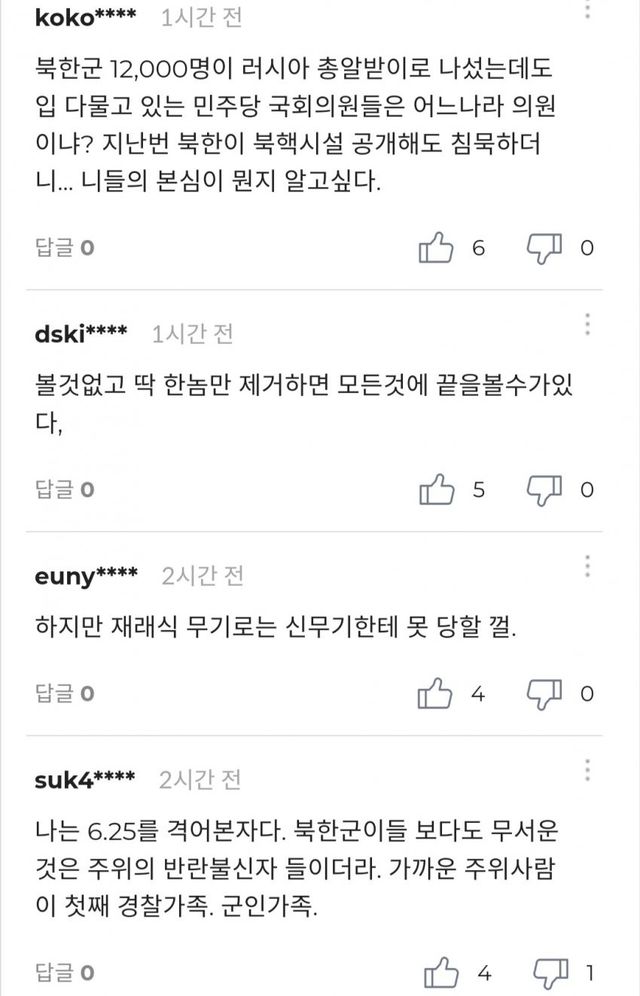This screenshot has height=996, width=640.
Task: Open replies under koko****'s comment
Action: point(65,247)
